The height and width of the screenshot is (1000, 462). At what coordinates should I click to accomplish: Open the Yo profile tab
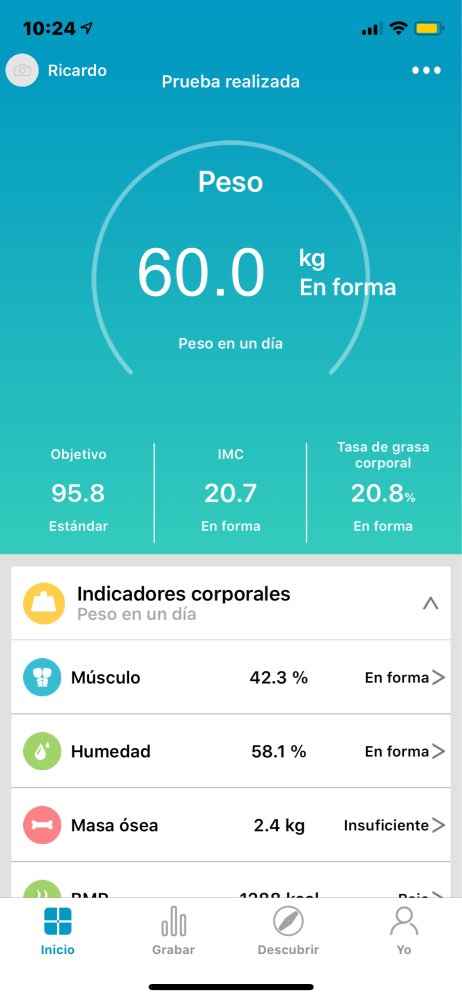point(404,931)
